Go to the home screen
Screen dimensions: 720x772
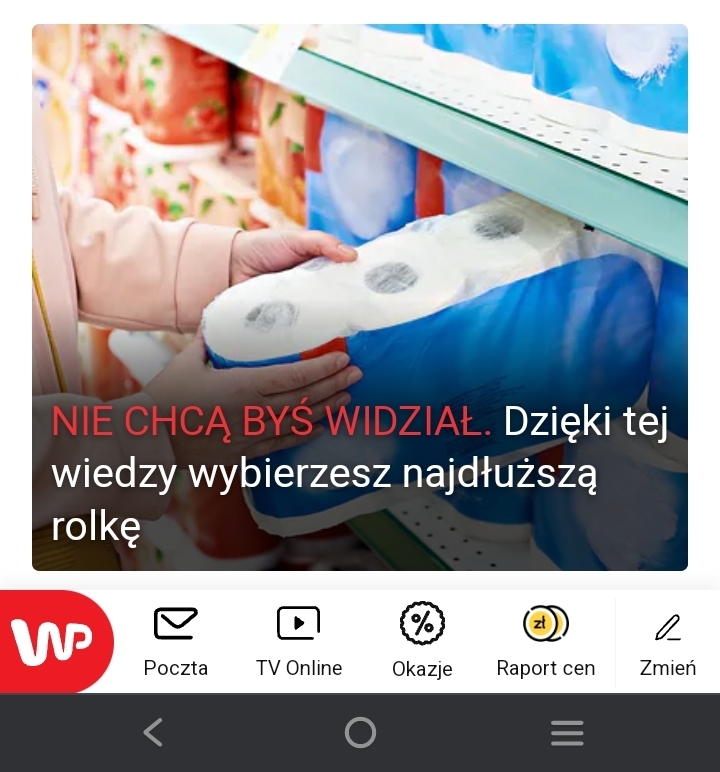(360, 733)
